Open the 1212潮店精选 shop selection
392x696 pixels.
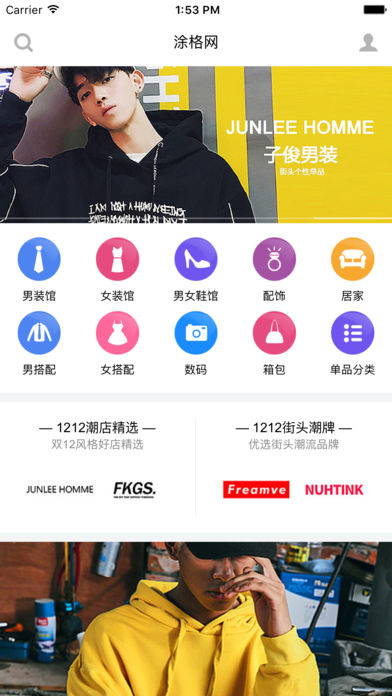coord(97,466)
